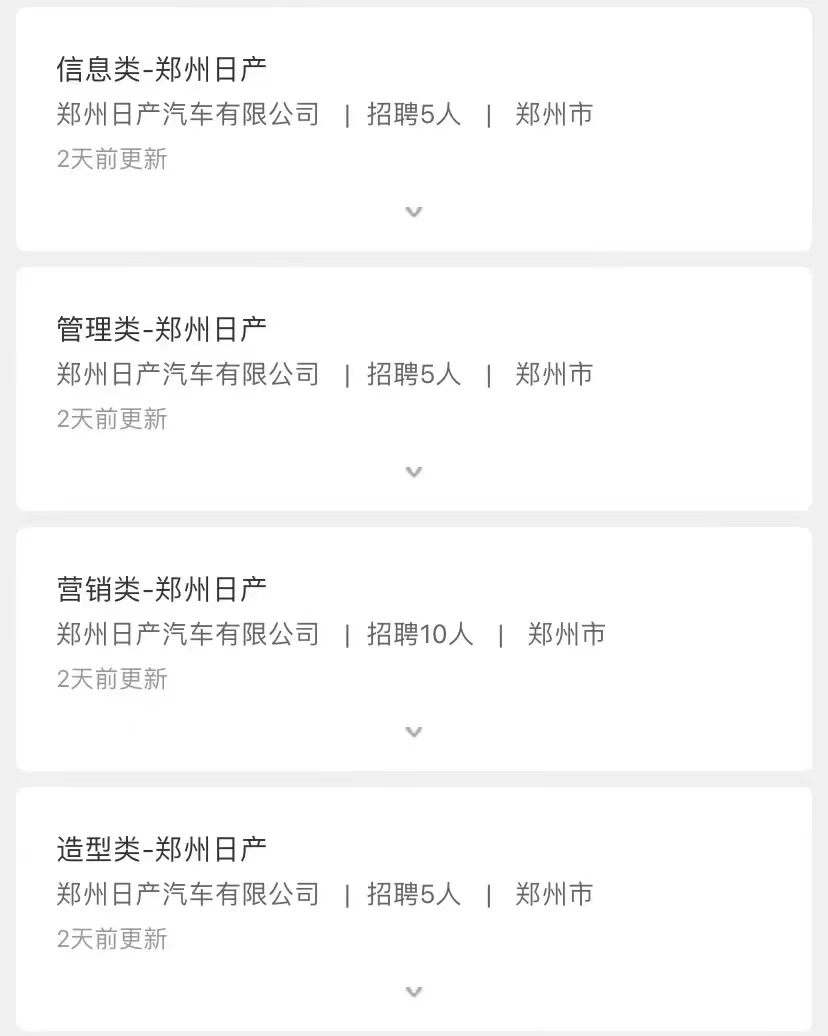The height and width of the screenshot is (1036, 828).
Task: Open the 造型类-郑州日产 job card
Action: point(162,849)
